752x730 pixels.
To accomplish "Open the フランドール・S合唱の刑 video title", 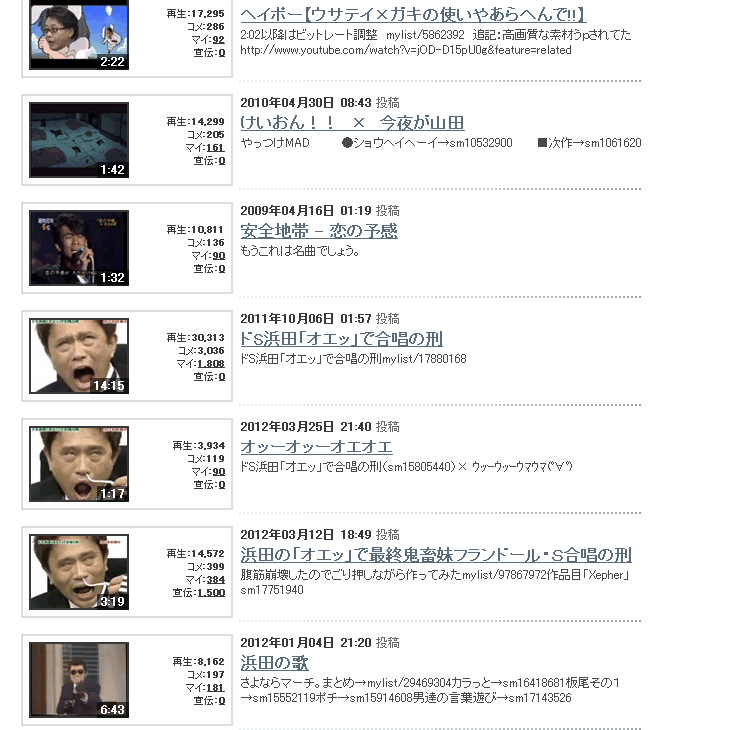I will click(x=436, y=555).
